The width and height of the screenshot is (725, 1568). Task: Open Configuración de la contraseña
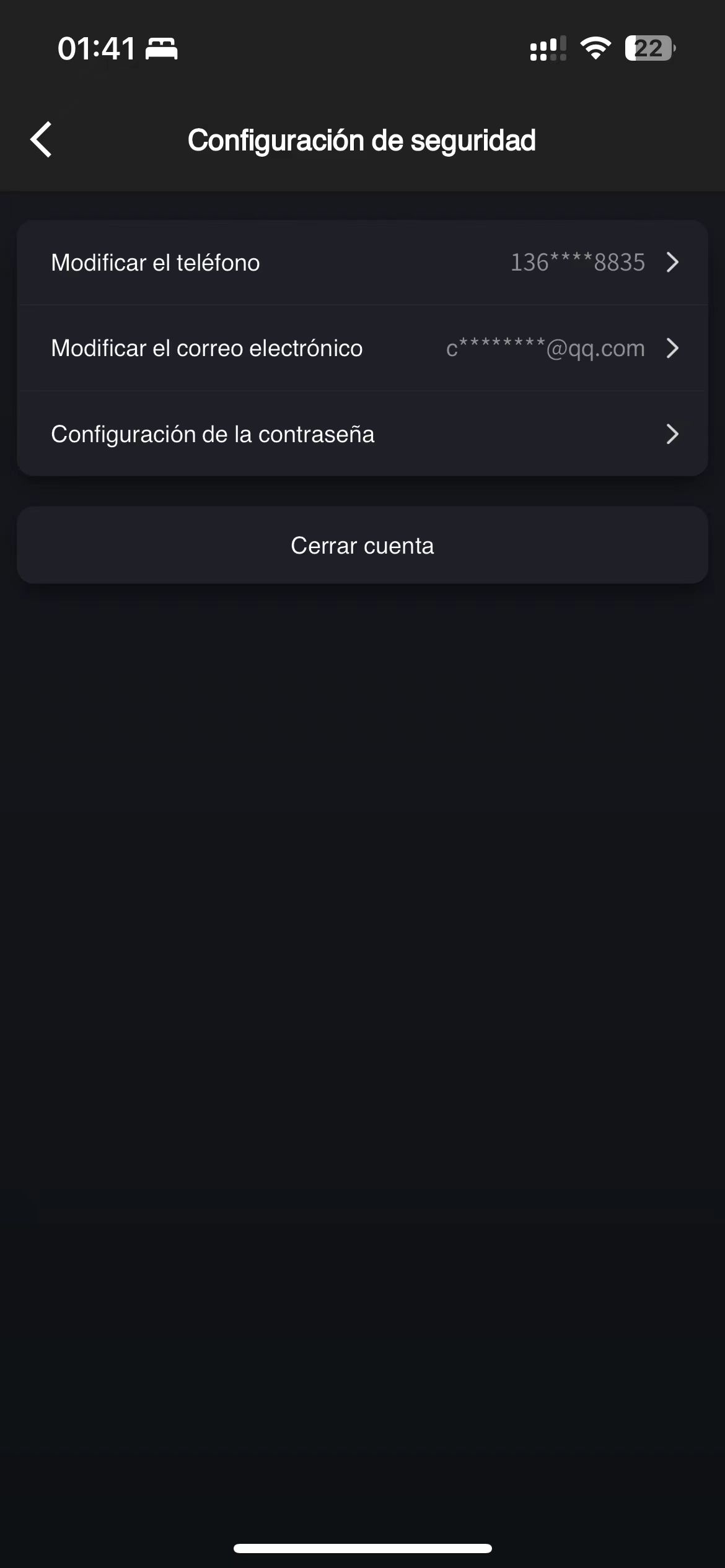click(x=362, y=434)
